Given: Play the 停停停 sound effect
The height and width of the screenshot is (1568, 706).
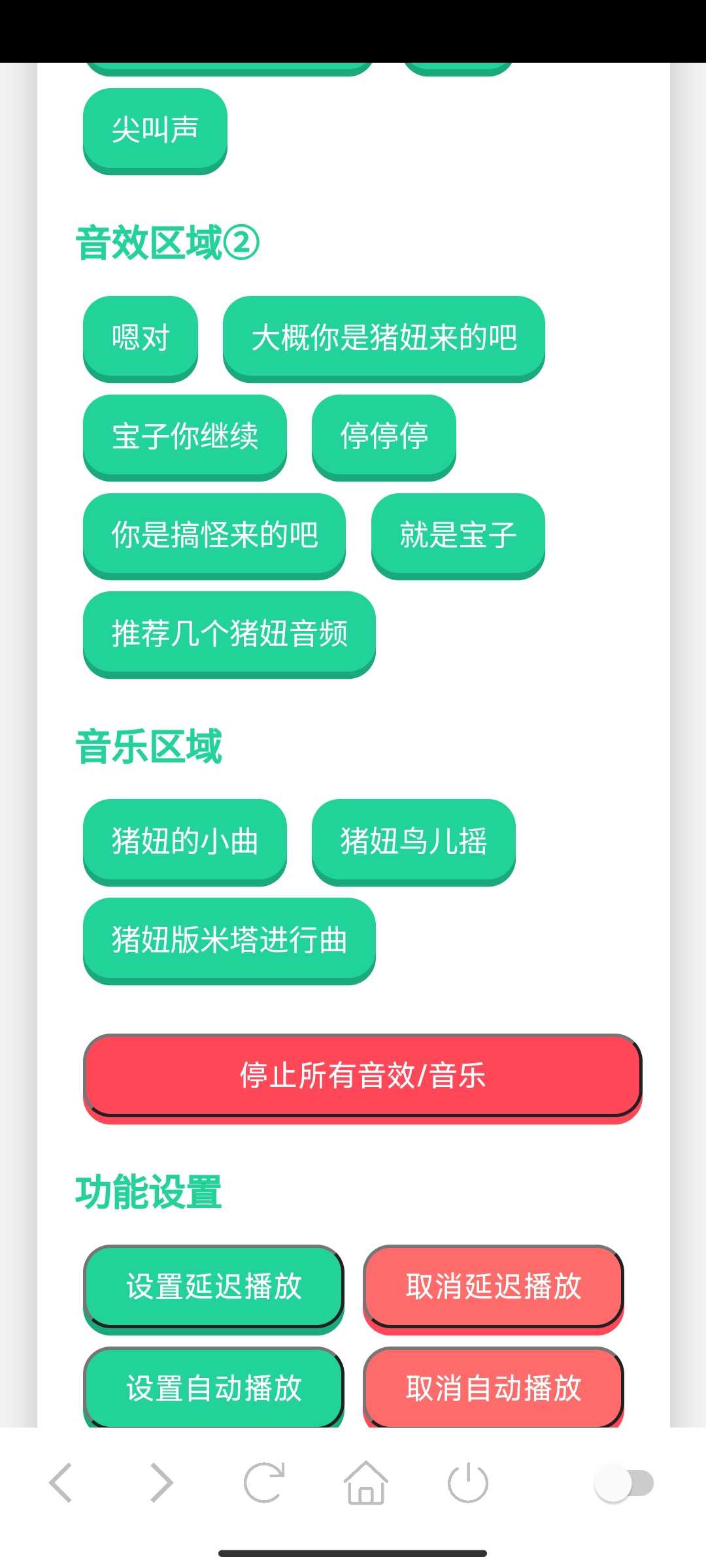Looking at the screenshot, I should [x=384, y=436].
